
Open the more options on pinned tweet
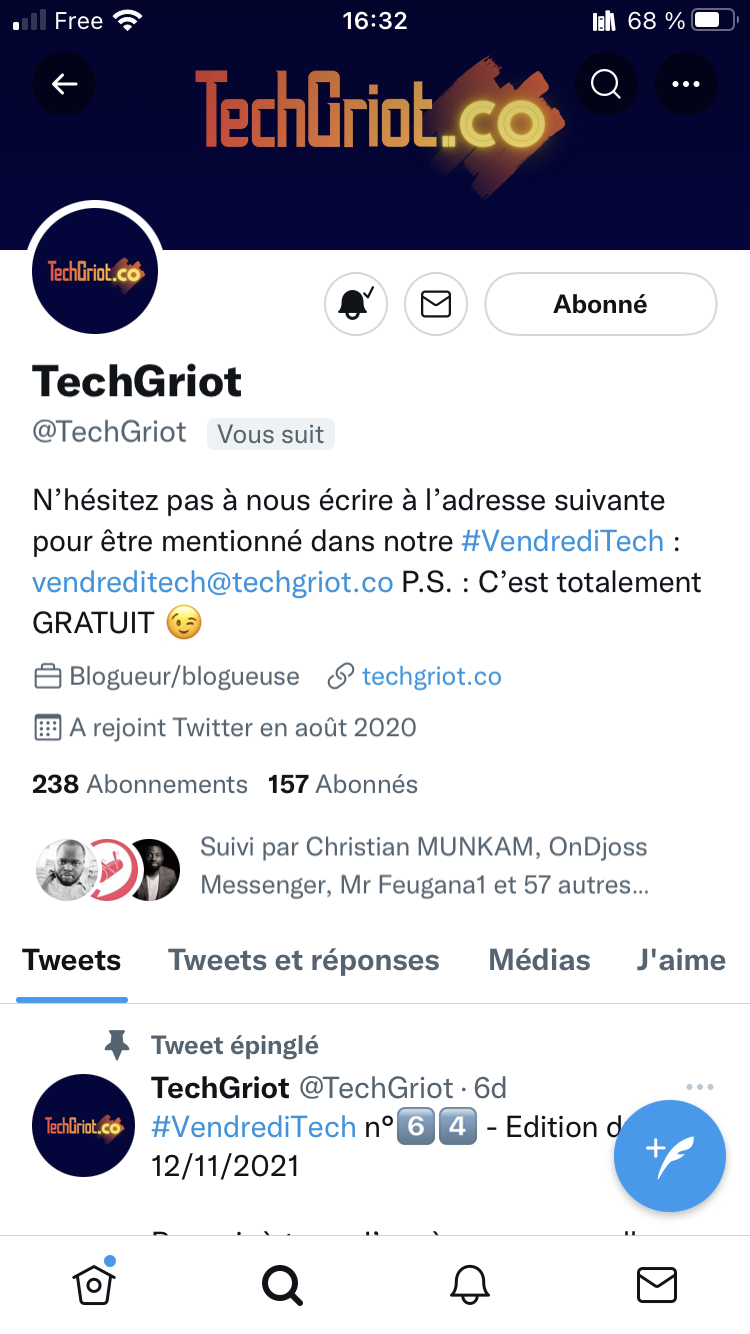click(700, 1087)
